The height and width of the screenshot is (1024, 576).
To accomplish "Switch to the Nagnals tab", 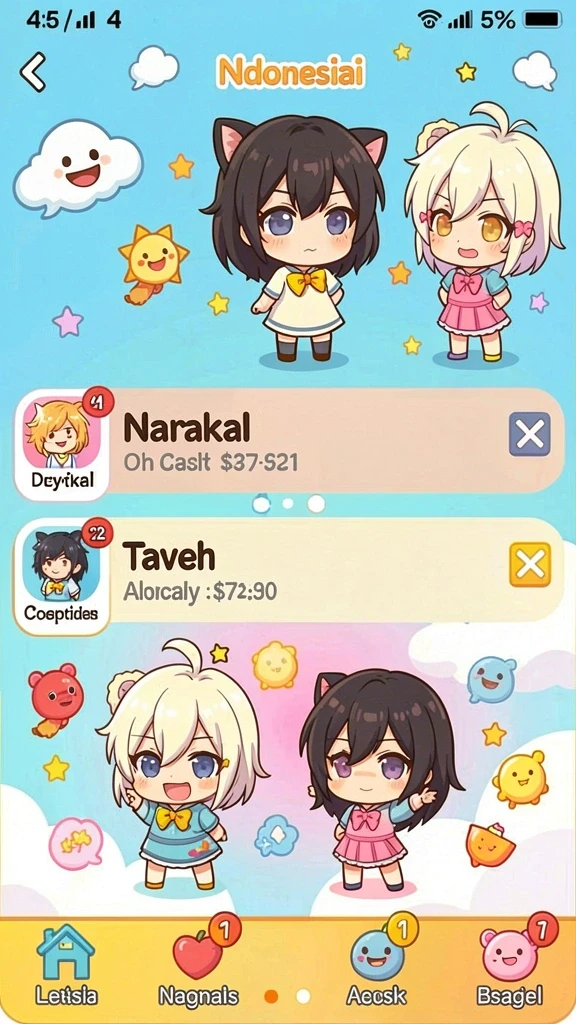I will 199,966.
